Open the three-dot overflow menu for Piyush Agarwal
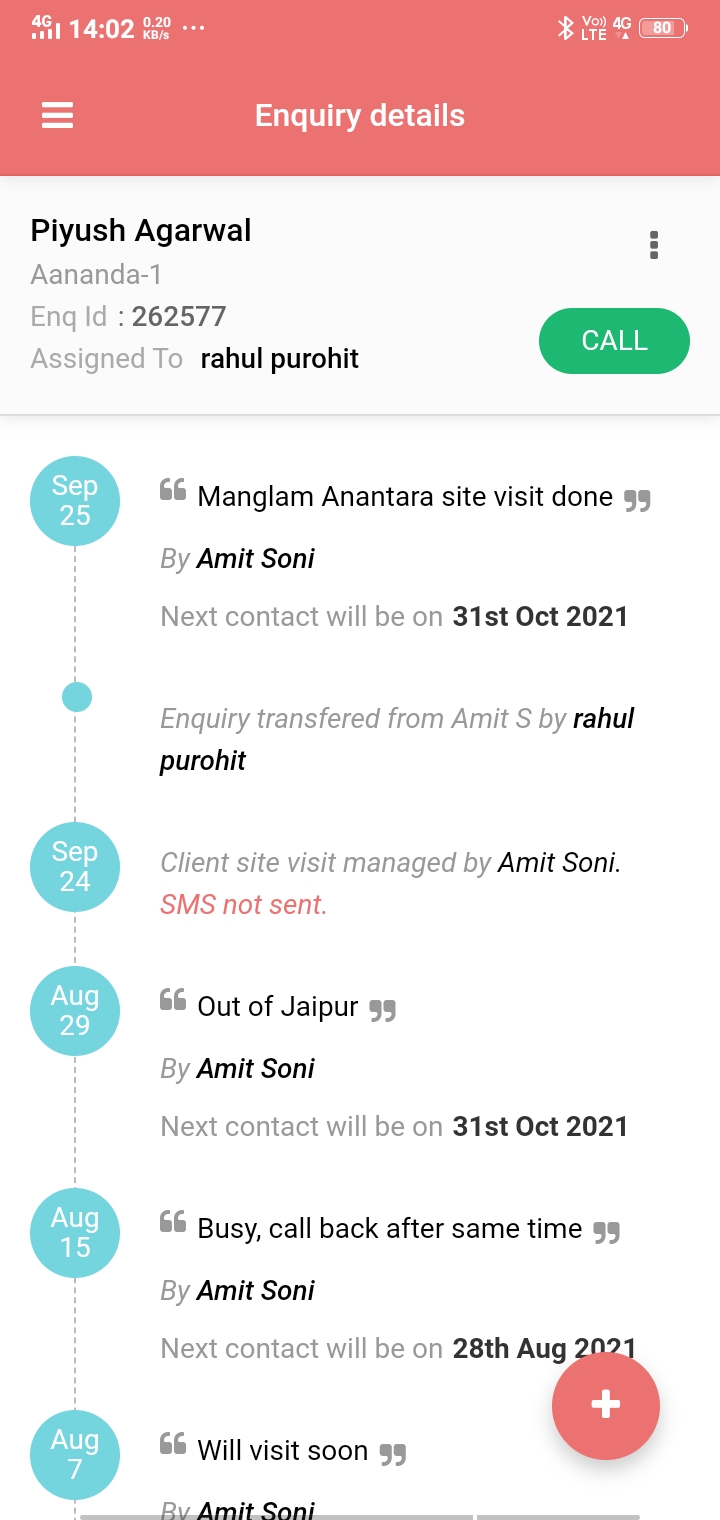The height and width of the screenshot is (1520, 720). click(x=654, y=244)
